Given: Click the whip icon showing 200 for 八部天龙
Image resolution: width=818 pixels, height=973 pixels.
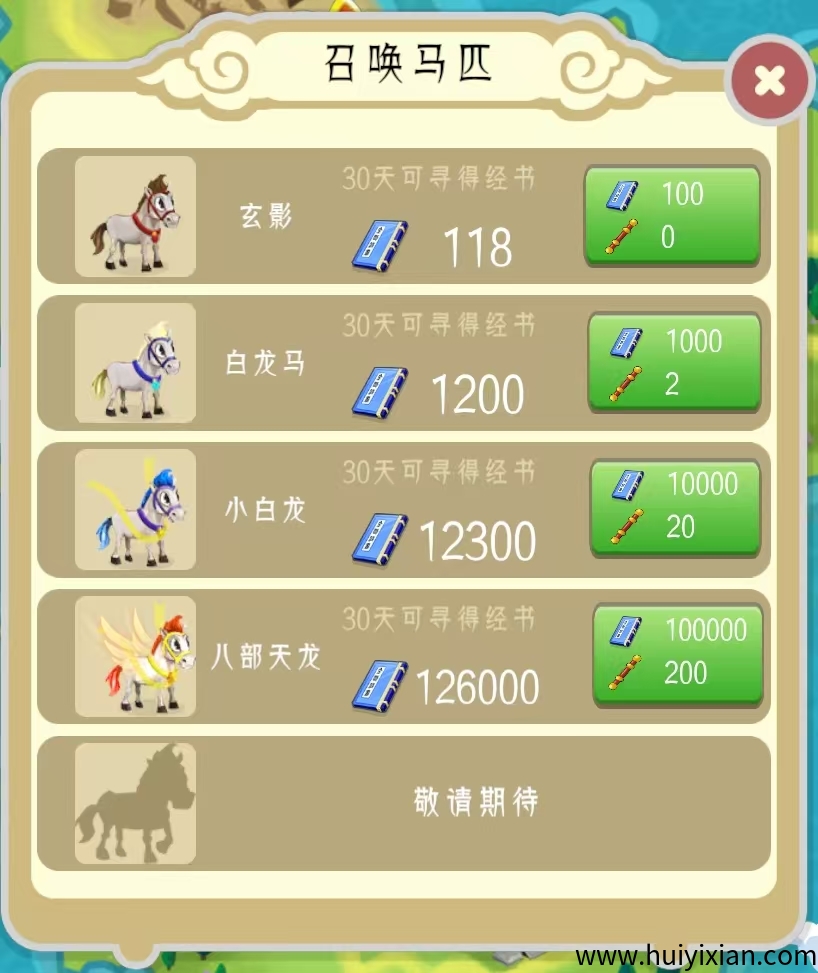Looking at the screenshot, I should (x=621, y=673).
